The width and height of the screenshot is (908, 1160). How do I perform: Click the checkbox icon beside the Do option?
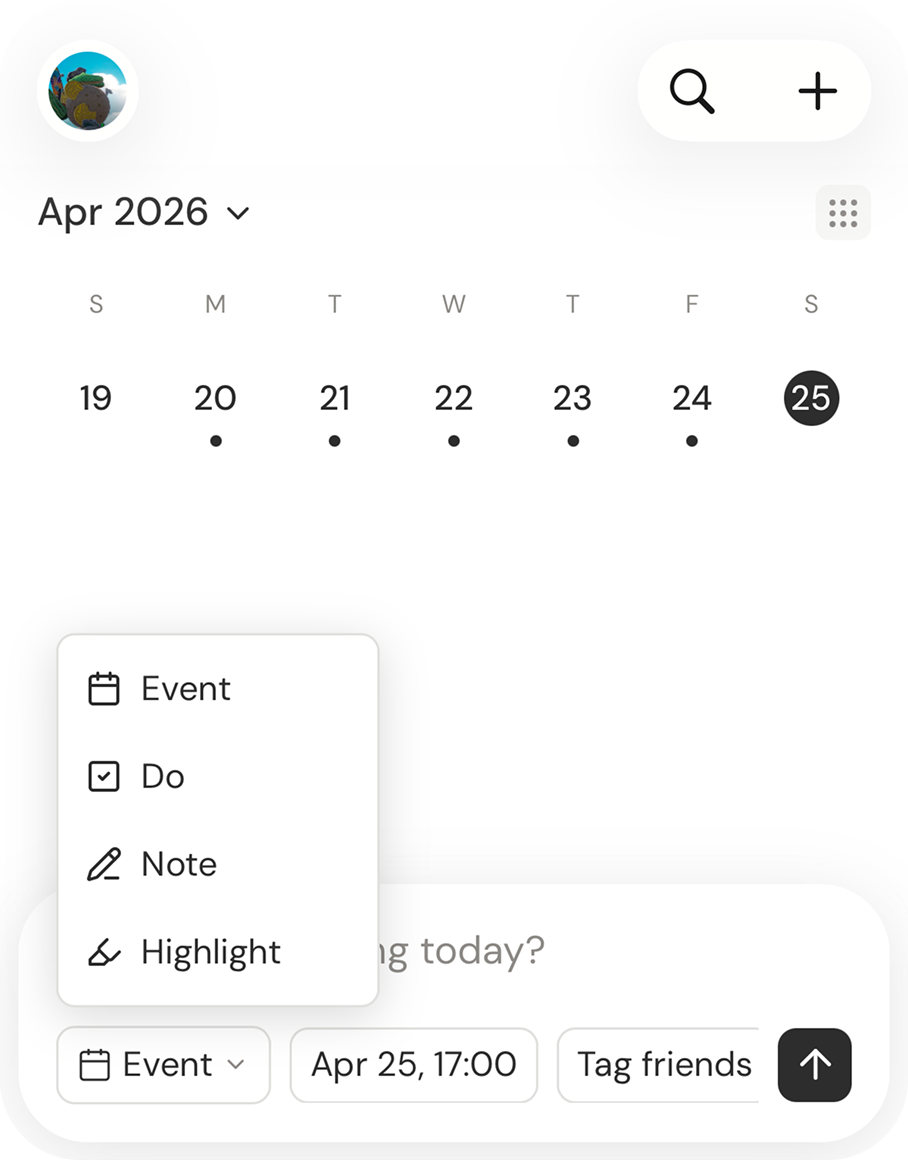(103, 776)
